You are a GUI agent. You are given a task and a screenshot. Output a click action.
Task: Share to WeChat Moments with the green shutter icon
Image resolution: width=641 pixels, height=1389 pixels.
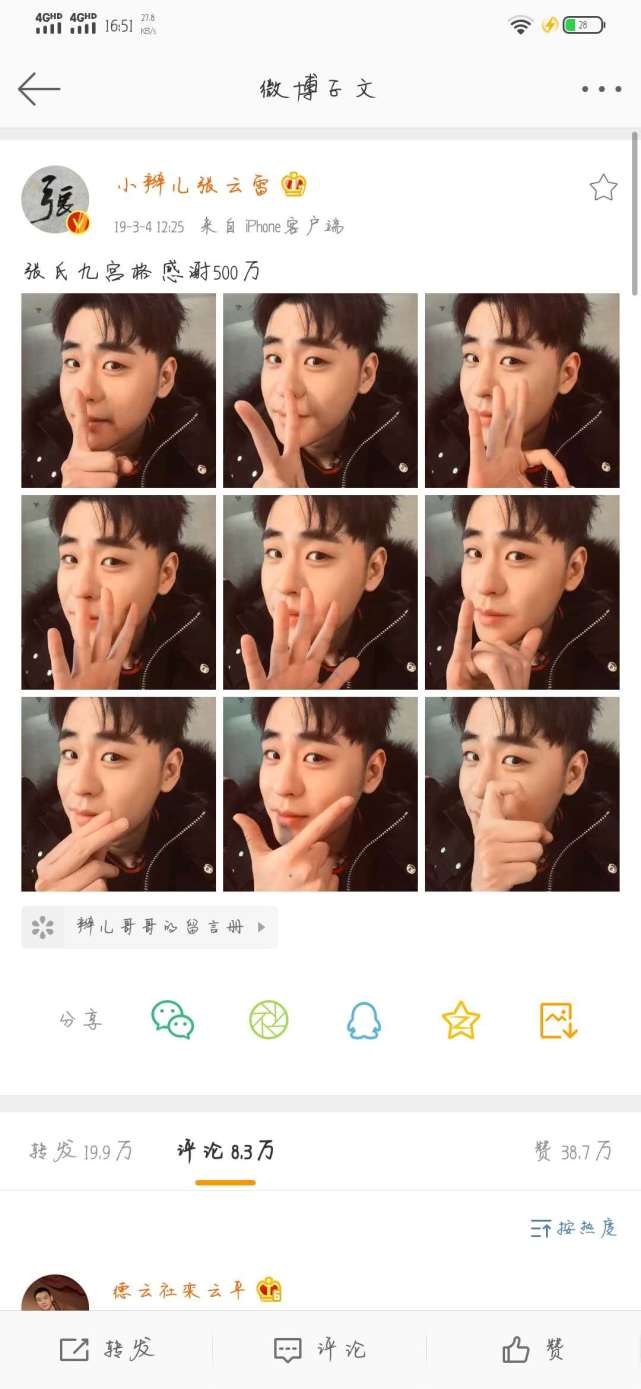click(x=268, y=1020)
